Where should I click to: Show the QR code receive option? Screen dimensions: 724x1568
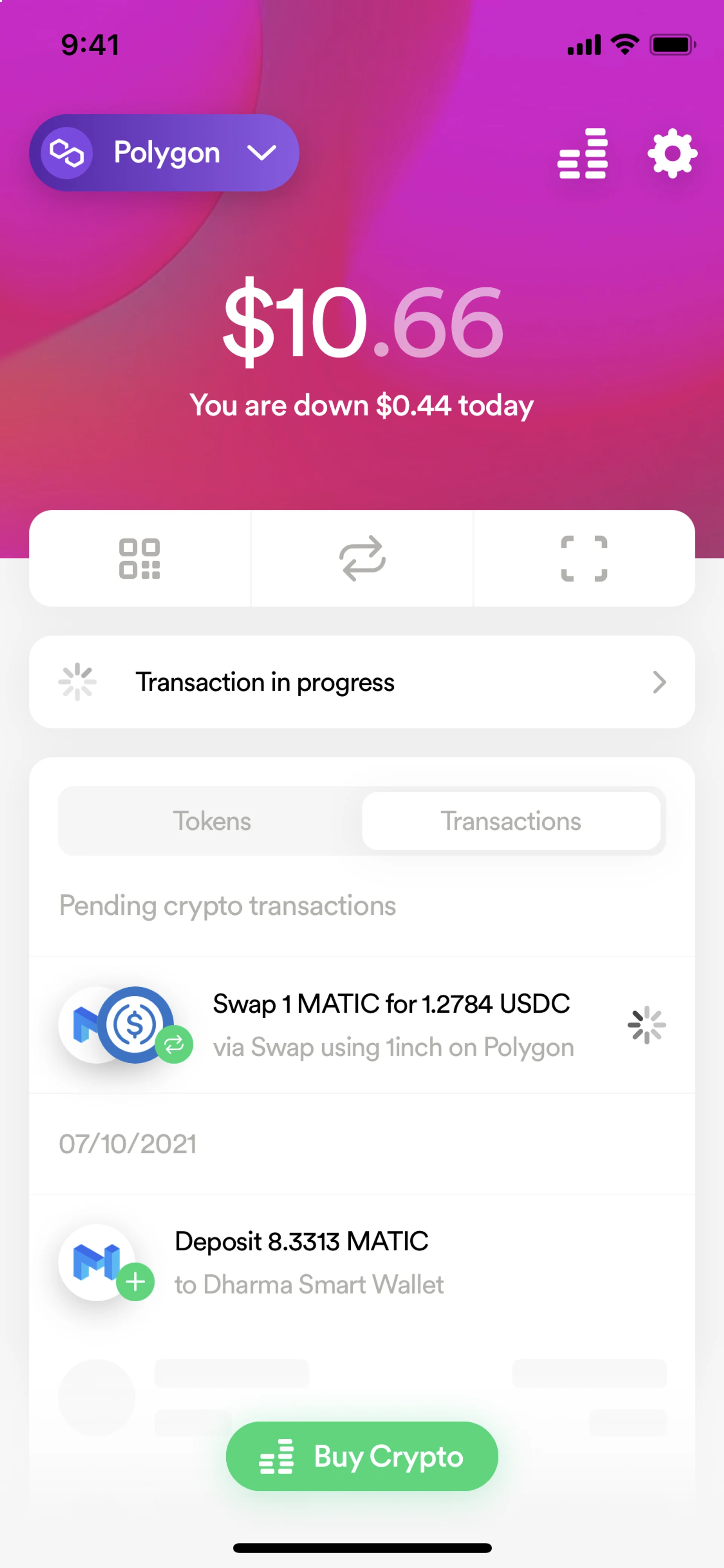click(140, 558)
